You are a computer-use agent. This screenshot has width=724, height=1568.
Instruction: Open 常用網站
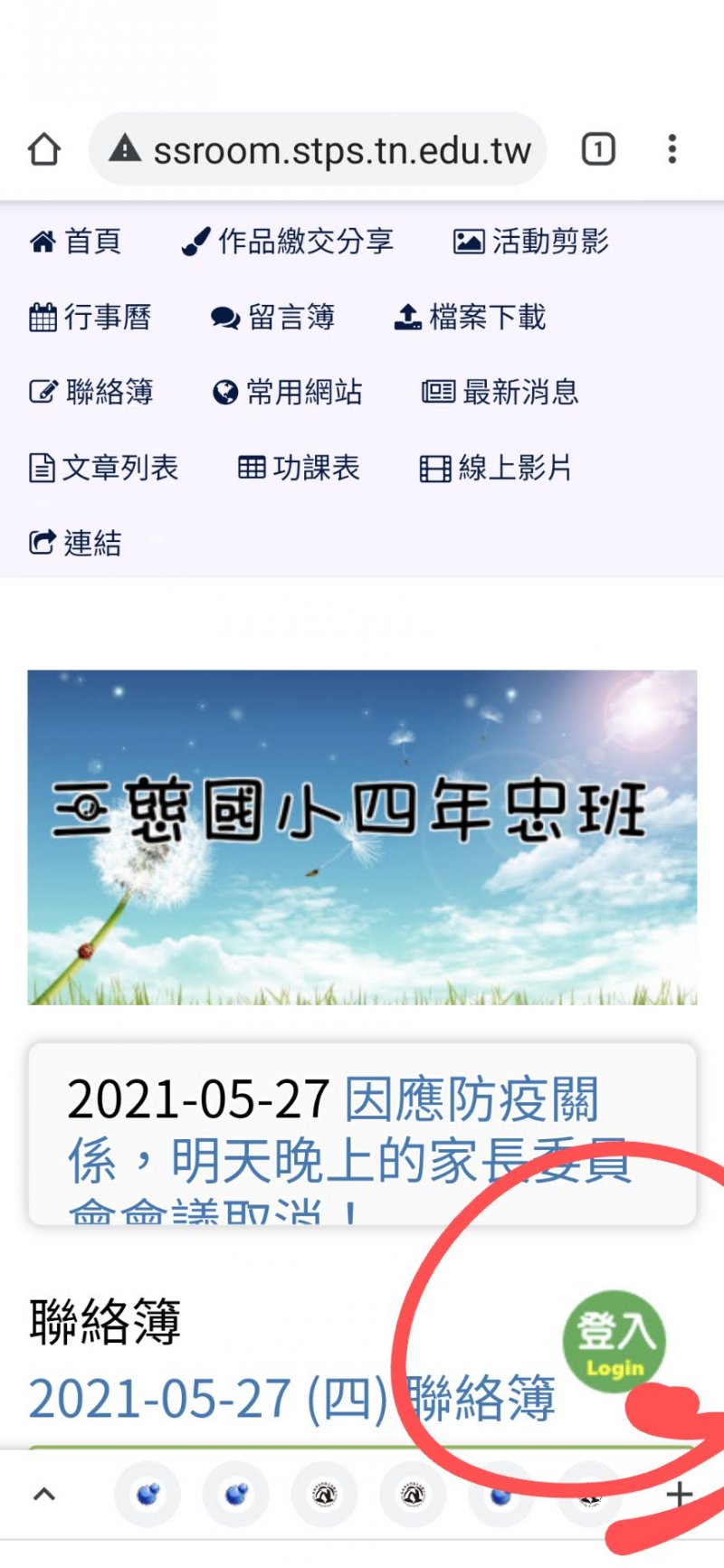tap(288, 393)
